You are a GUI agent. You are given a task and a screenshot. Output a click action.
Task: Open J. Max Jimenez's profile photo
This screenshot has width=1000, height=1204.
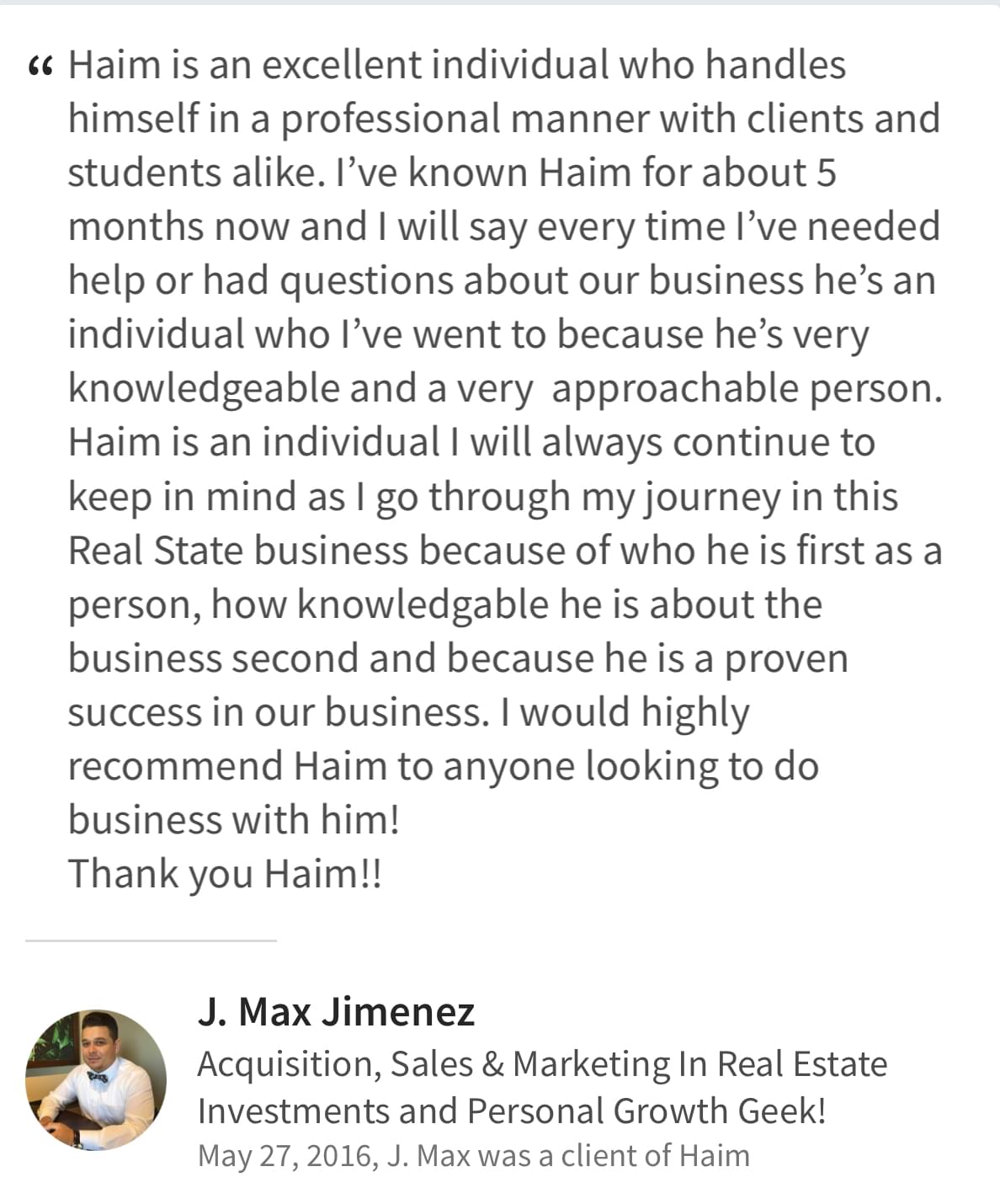point(95,1080)
